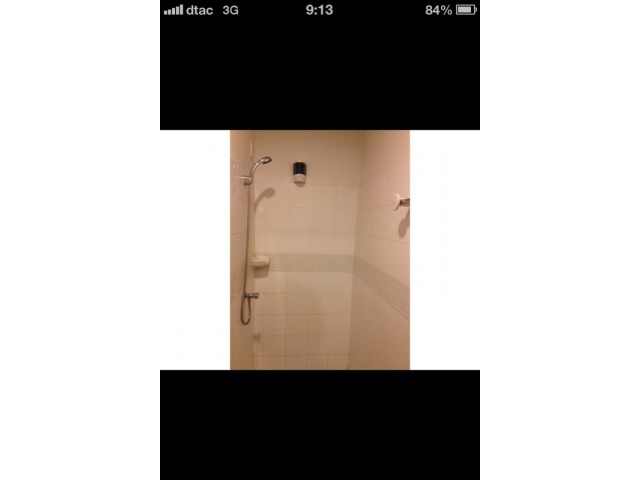
Task: Tap the shower photo to reveal viewer controls
Action: (x=319, y=250)
